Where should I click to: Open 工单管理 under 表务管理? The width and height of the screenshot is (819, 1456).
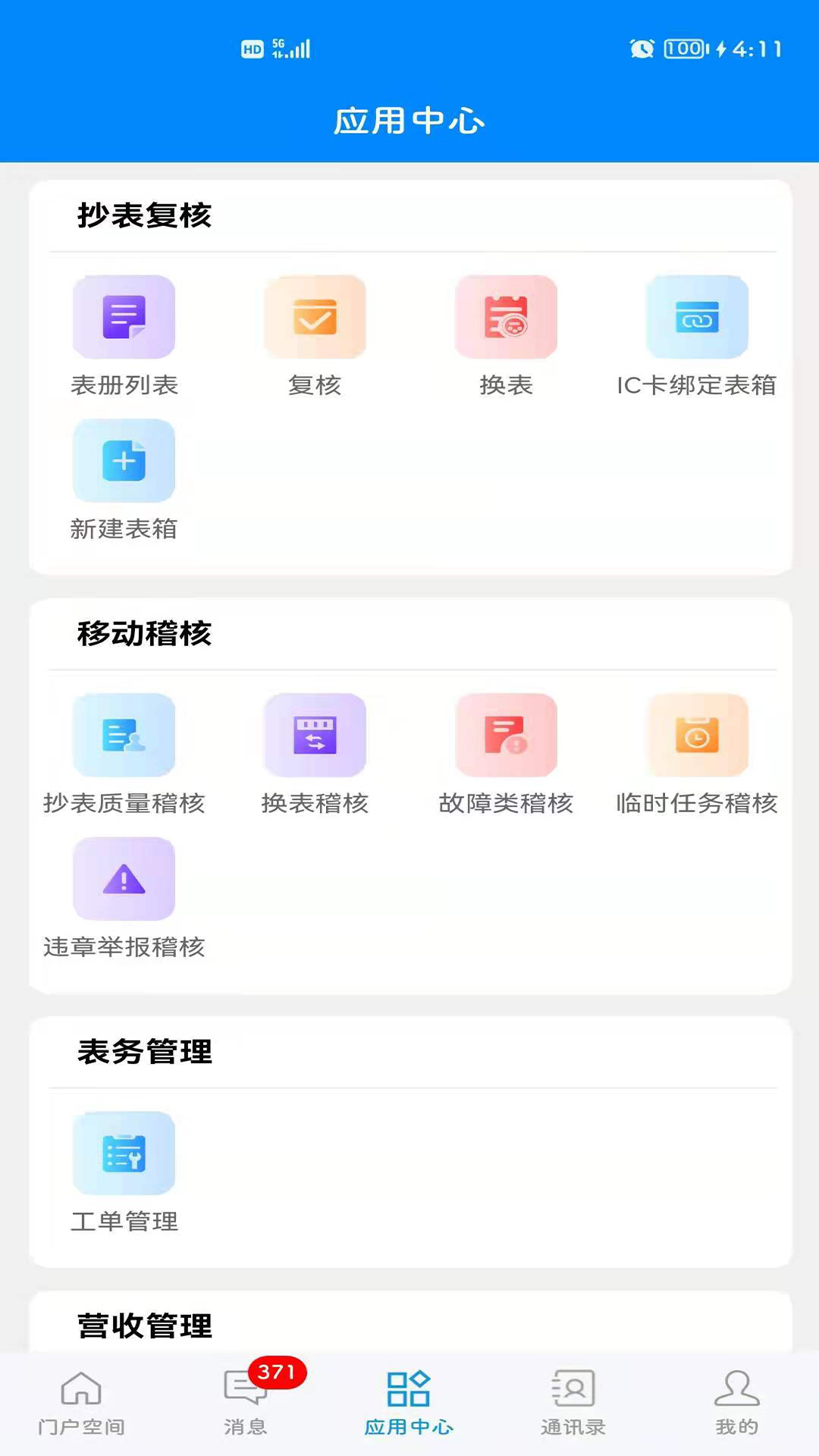click(124, 1153)
